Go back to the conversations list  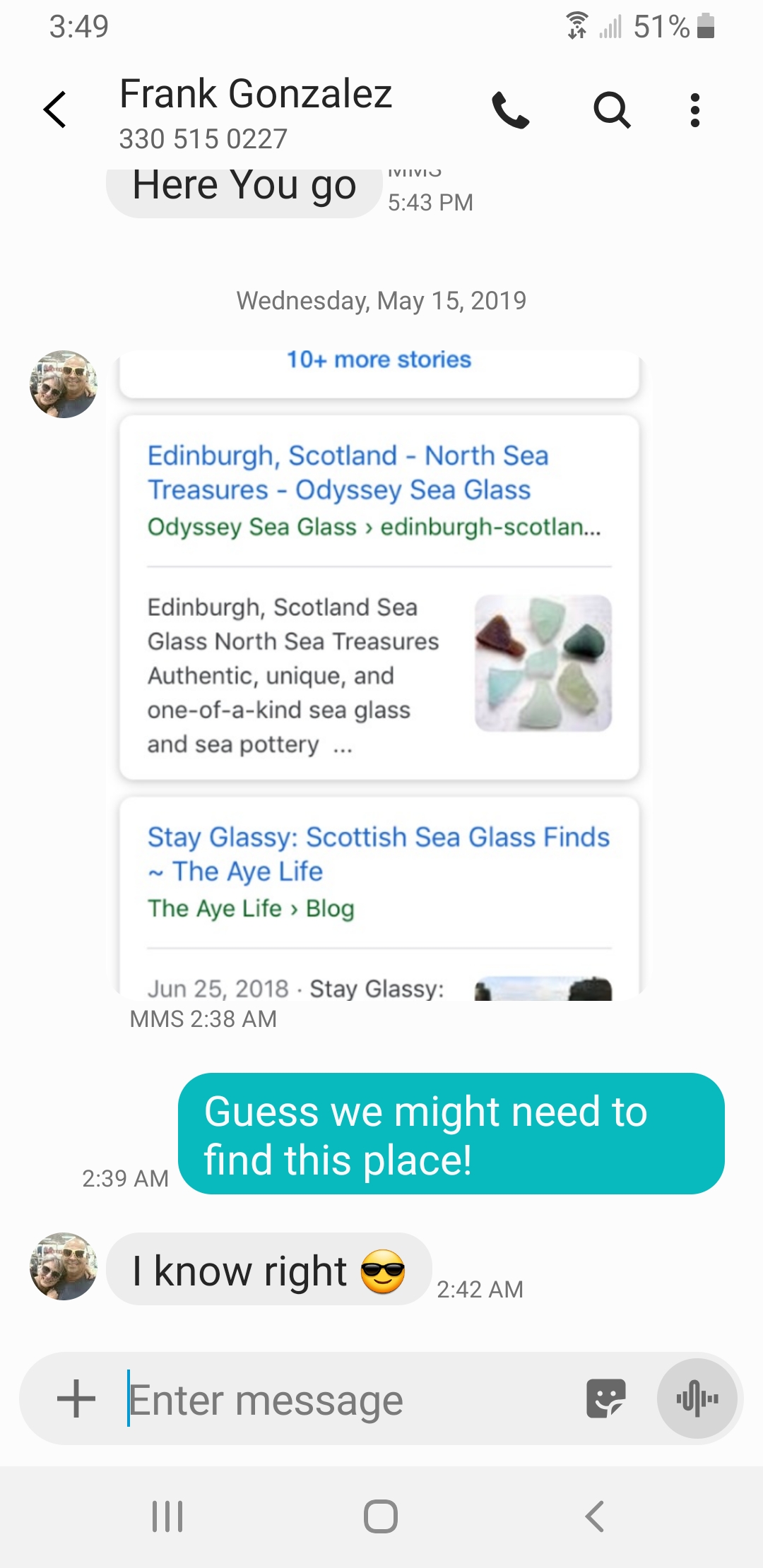55,109
